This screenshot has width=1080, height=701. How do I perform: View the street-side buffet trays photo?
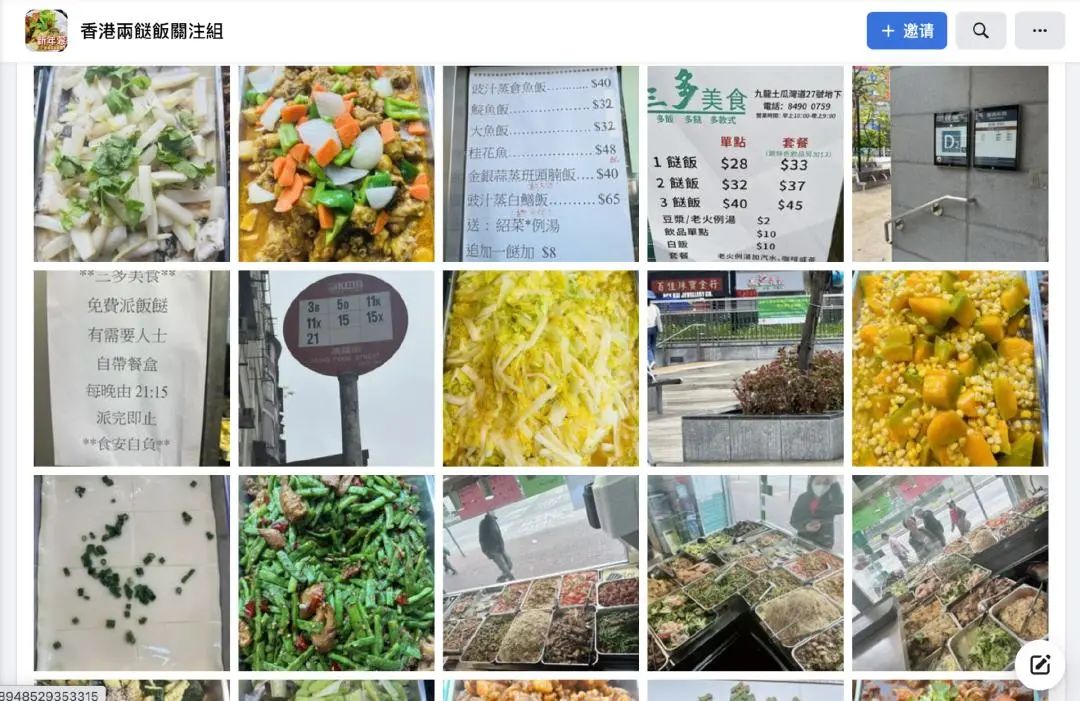[949, 572]
